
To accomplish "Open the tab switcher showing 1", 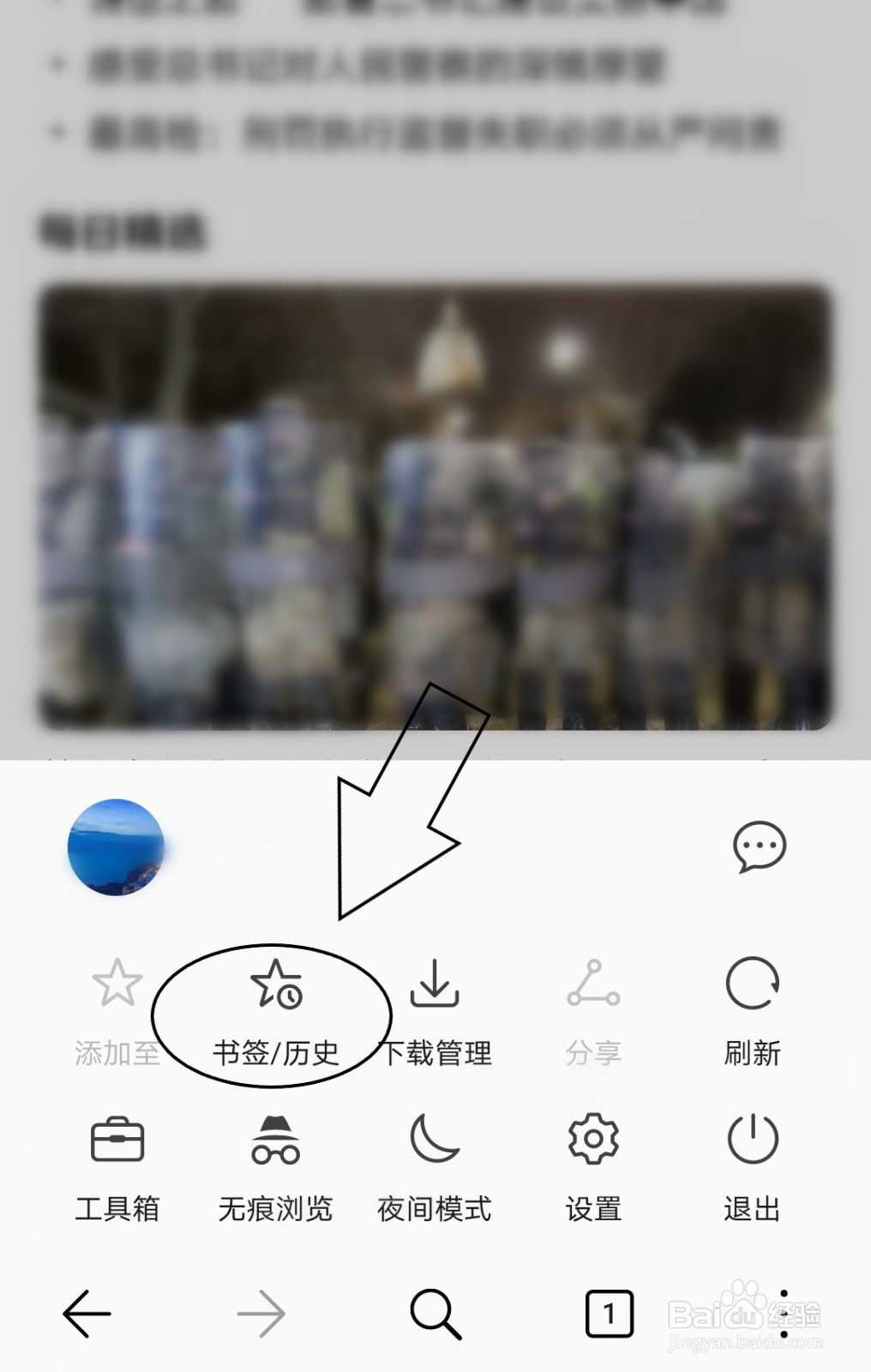I will tap(609, 1312).
